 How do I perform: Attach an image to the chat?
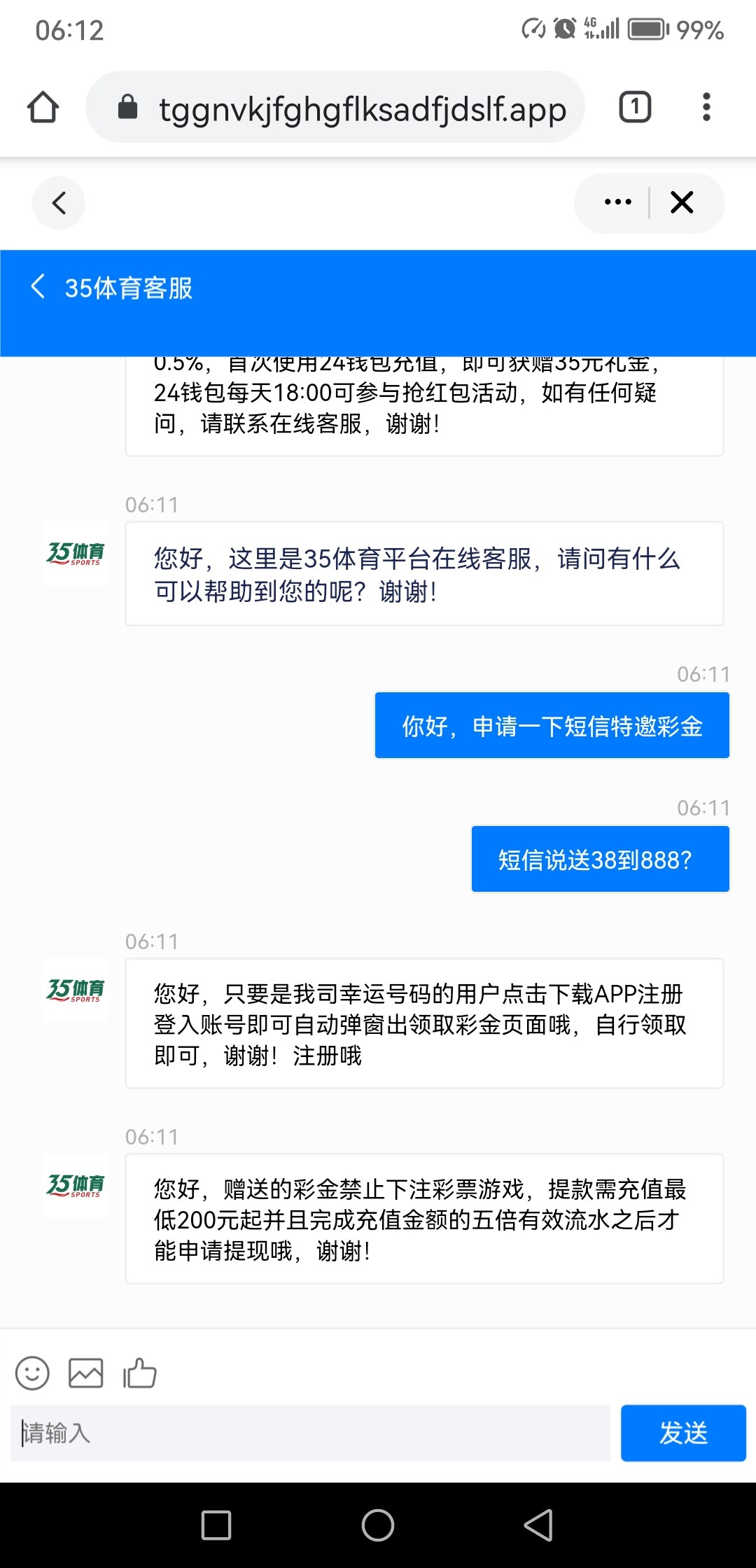pyautogui.click(x=86, y=1373)
